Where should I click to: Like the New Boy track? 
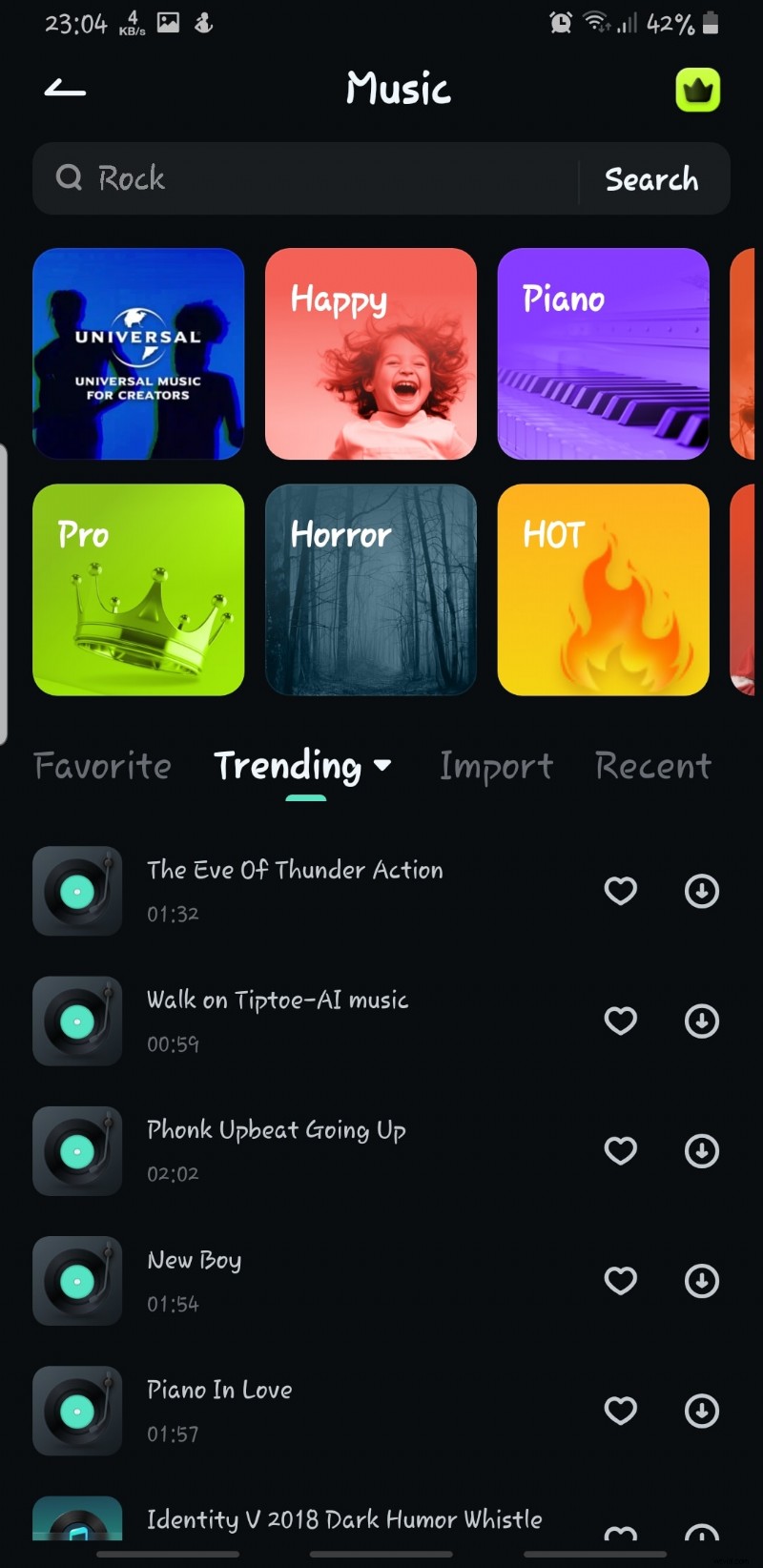pos(621,1280)
